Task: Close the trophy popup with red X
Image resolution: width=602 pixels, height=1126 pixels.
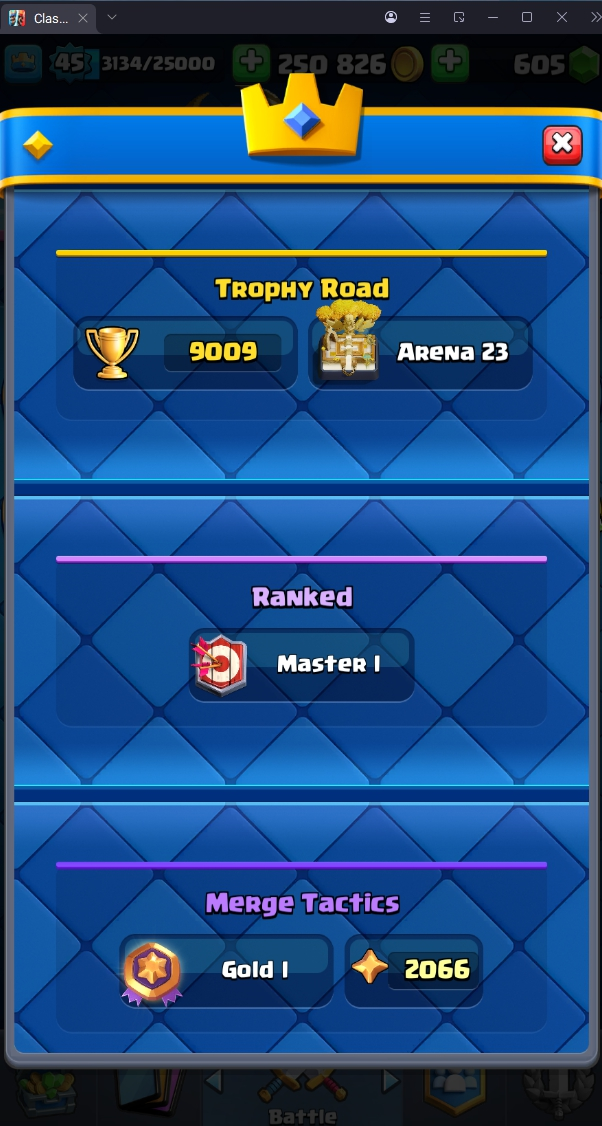Action: 562,145
